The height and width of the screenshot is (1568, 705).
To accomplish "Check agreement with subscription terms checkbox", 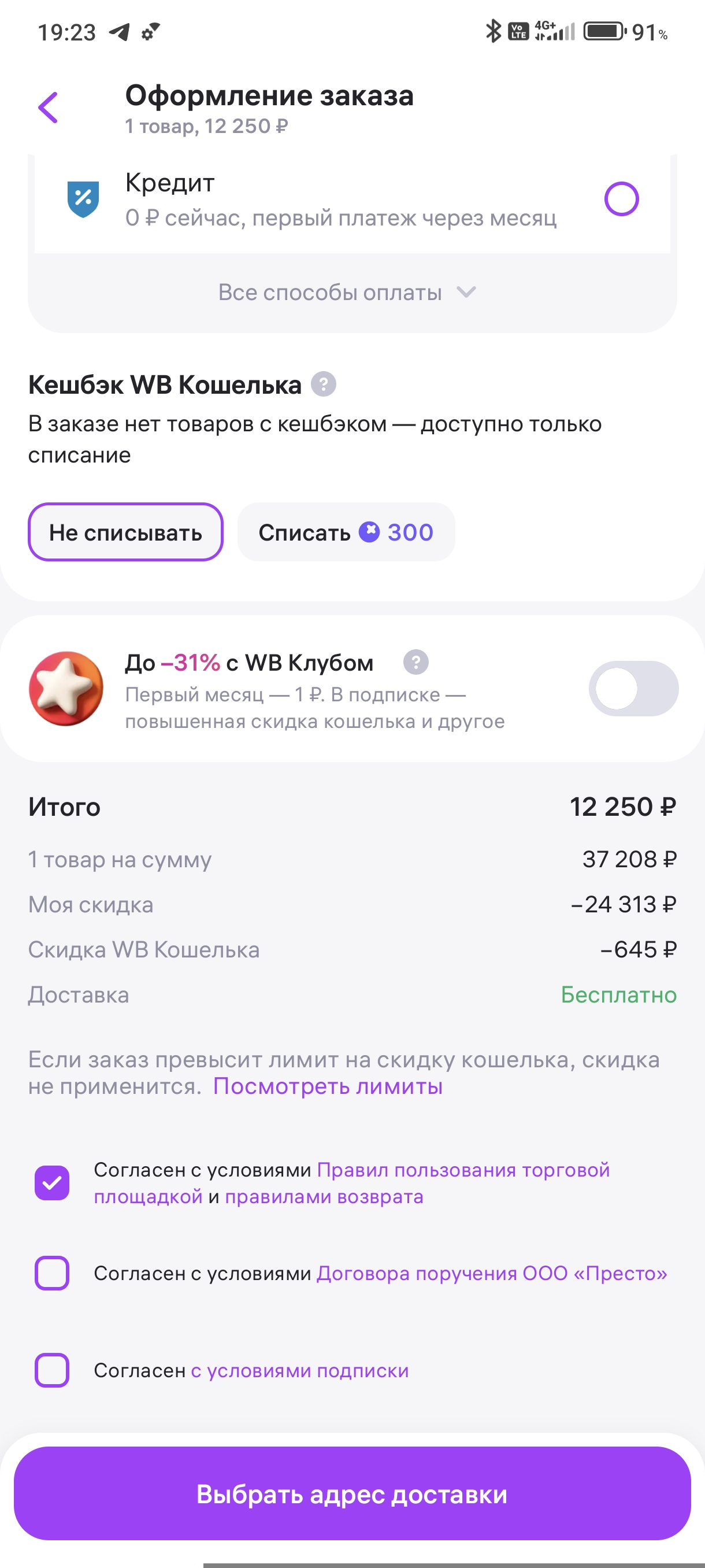I will 53,1370.
